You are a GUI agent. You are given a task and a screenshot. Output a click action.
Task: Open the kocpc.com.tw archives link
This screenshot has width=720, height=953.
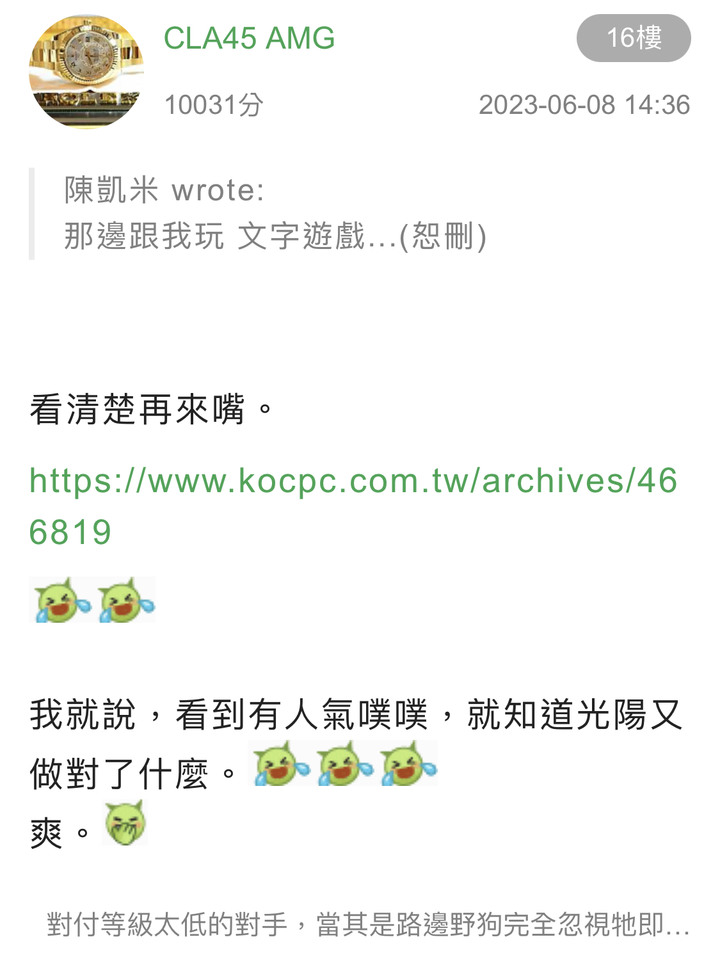point(353,482)
